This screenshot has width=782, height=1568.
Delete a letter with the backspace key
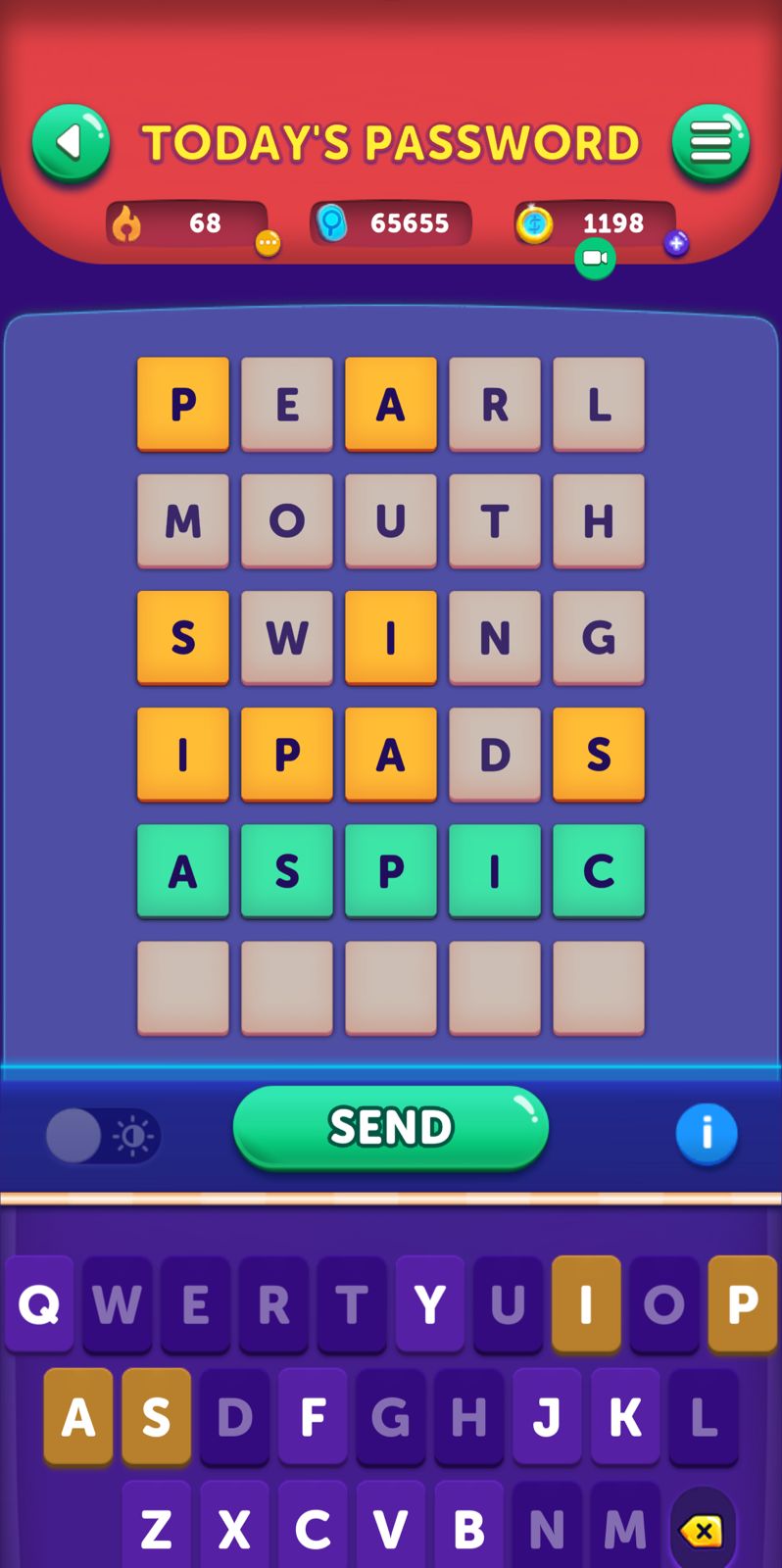pos(703,1530)
